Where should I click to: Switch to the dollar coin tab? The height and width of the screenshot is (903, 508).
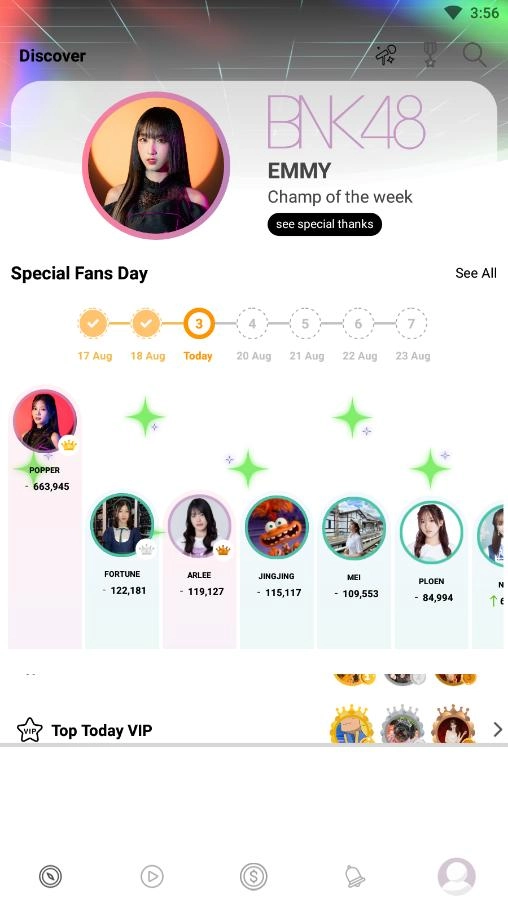[253, 877]
